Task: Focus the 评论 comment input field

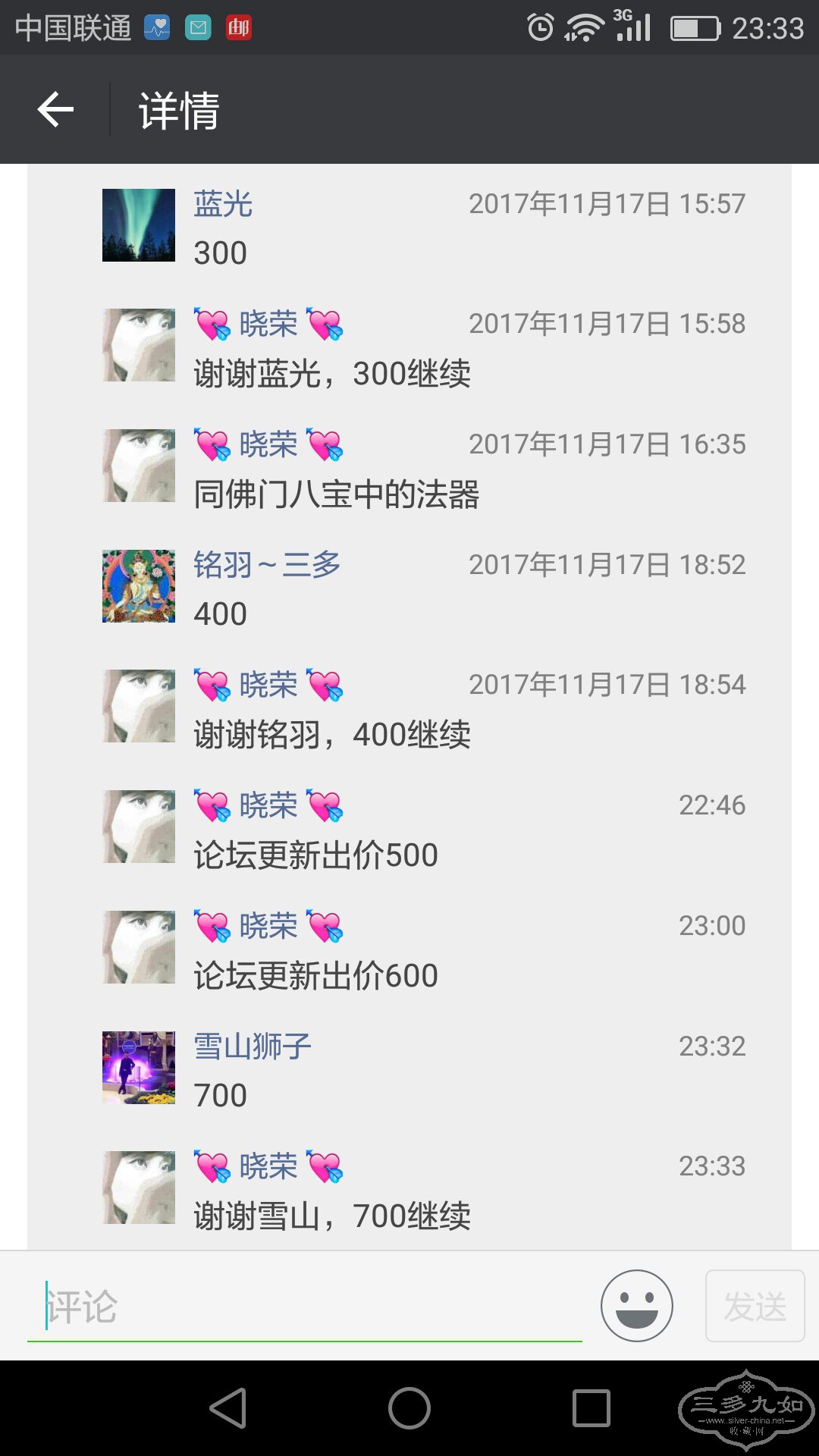Action: pos(303,1307)
